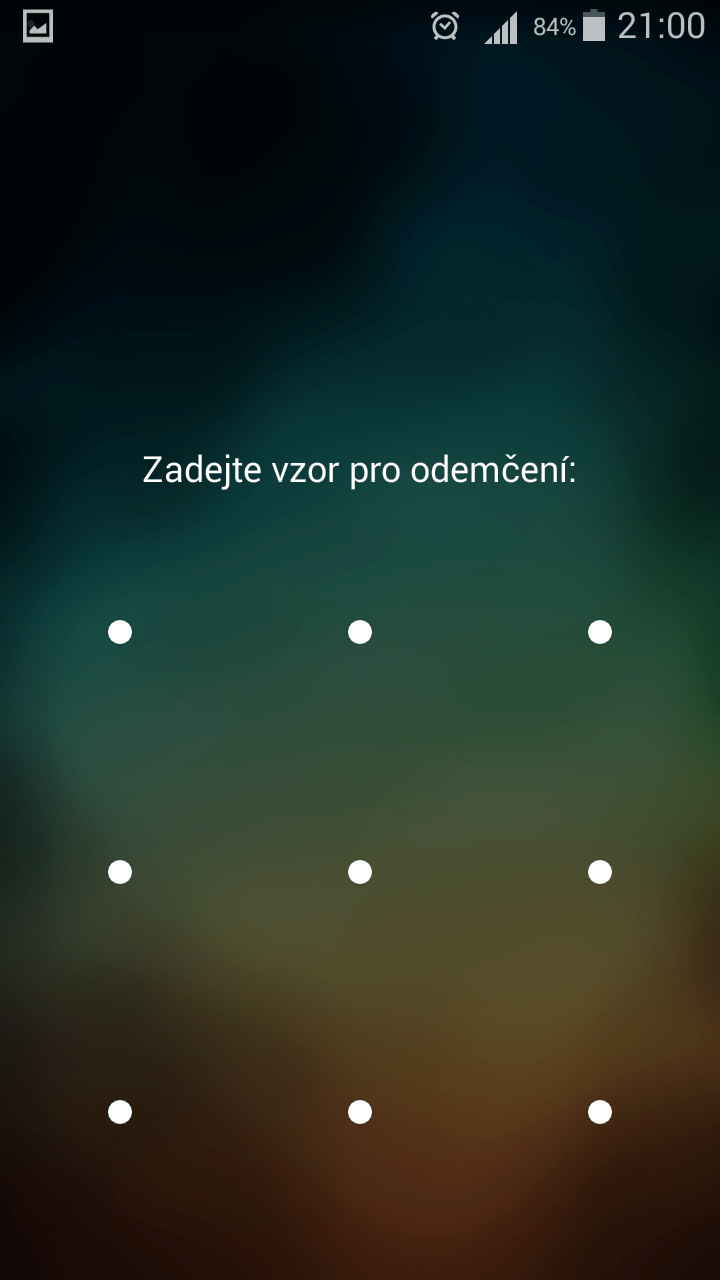Touch the middle-right pattern dot
Image resolution: width=720 pixels, height=1280 pixels.
tap(600, 872)
